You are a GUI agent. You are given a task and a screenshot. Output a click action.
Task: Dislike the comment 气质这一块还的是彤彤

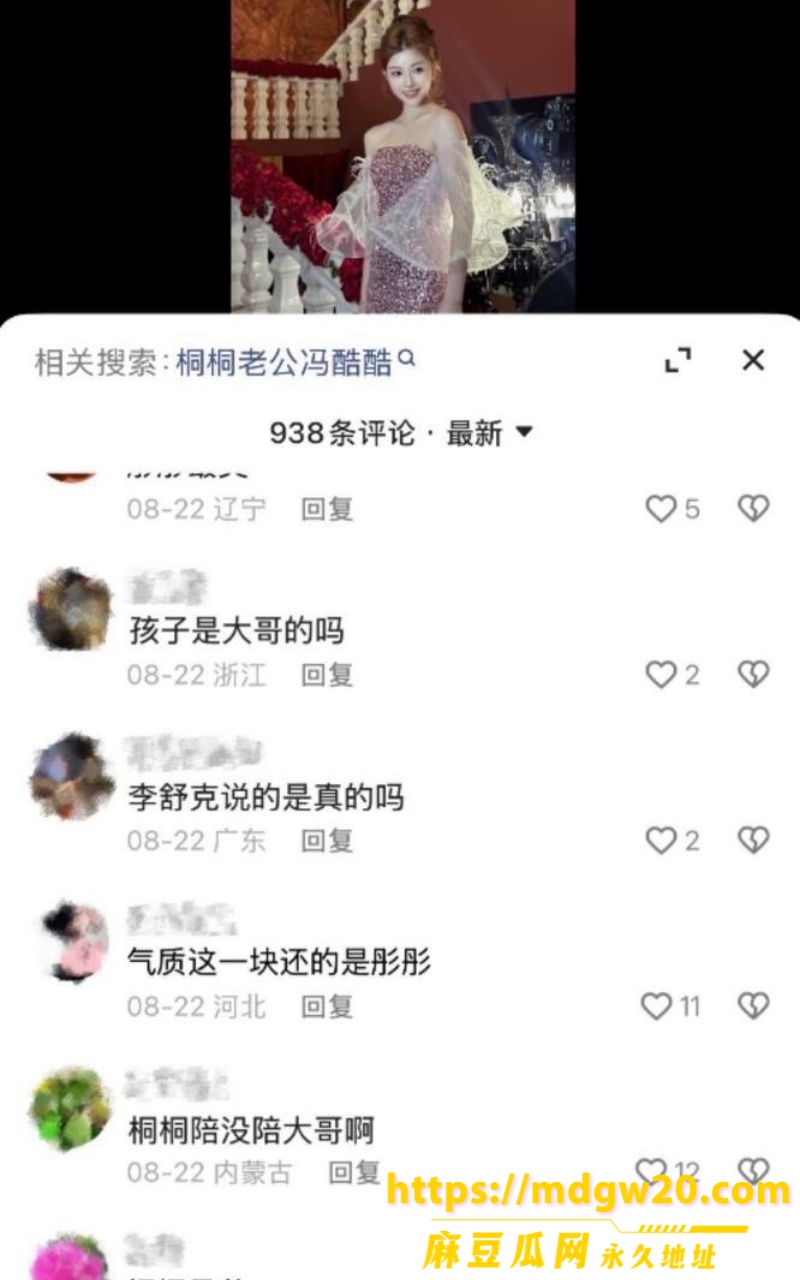coord(753,1006)
